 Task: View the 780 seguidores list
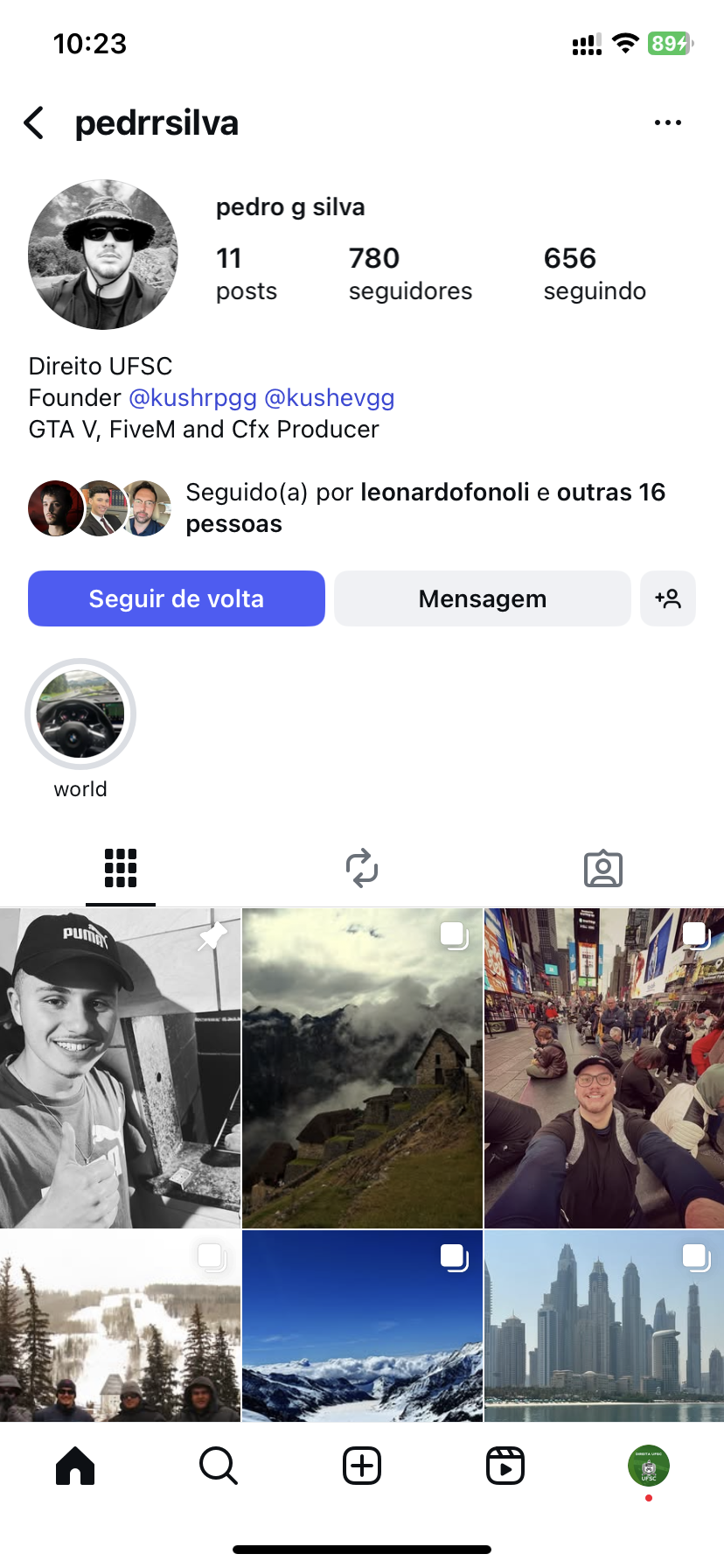click(x=409, y=273)
